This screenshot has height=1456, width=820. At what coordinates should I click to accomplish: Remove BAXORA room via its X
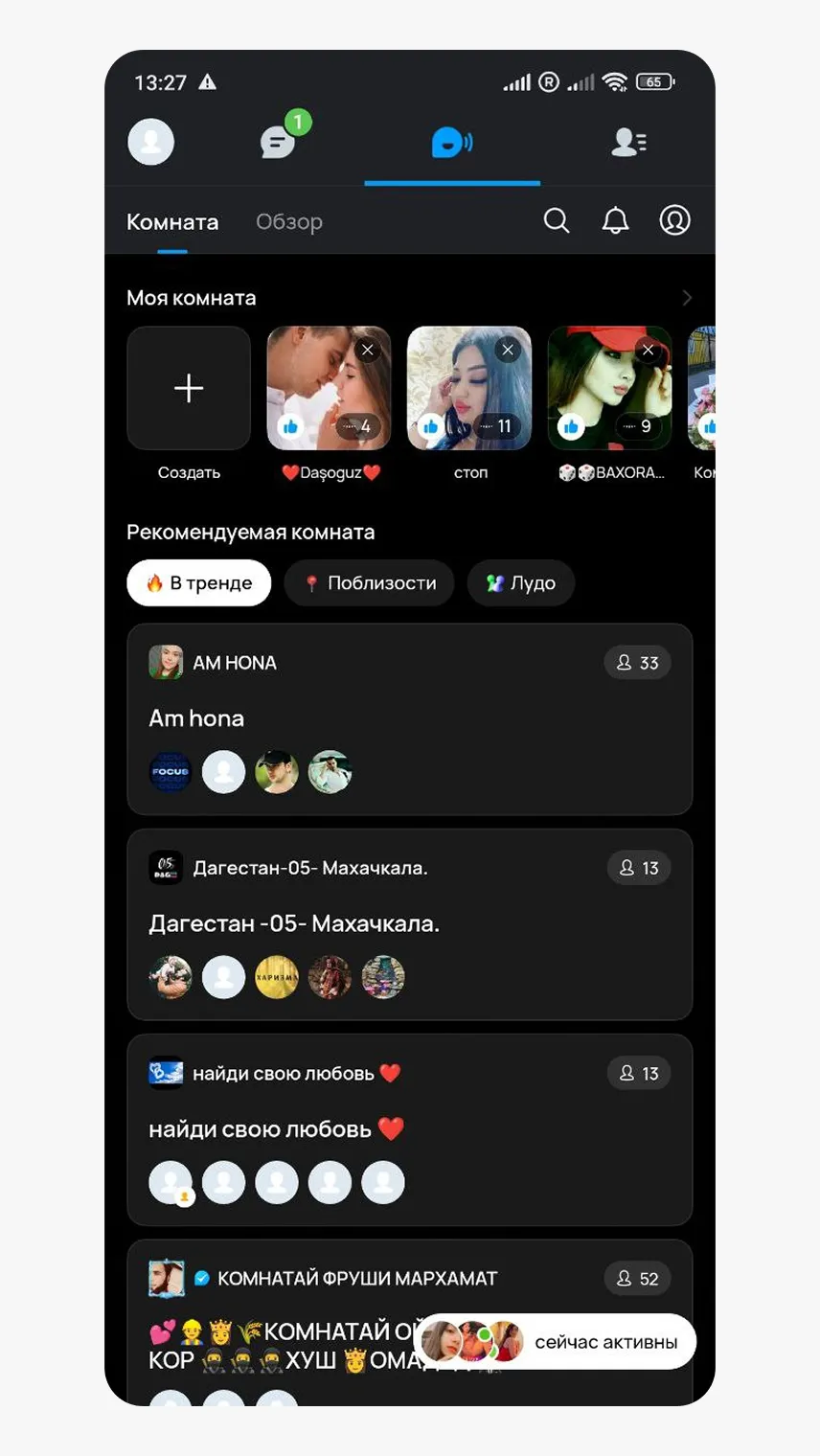tap(648, 350)
